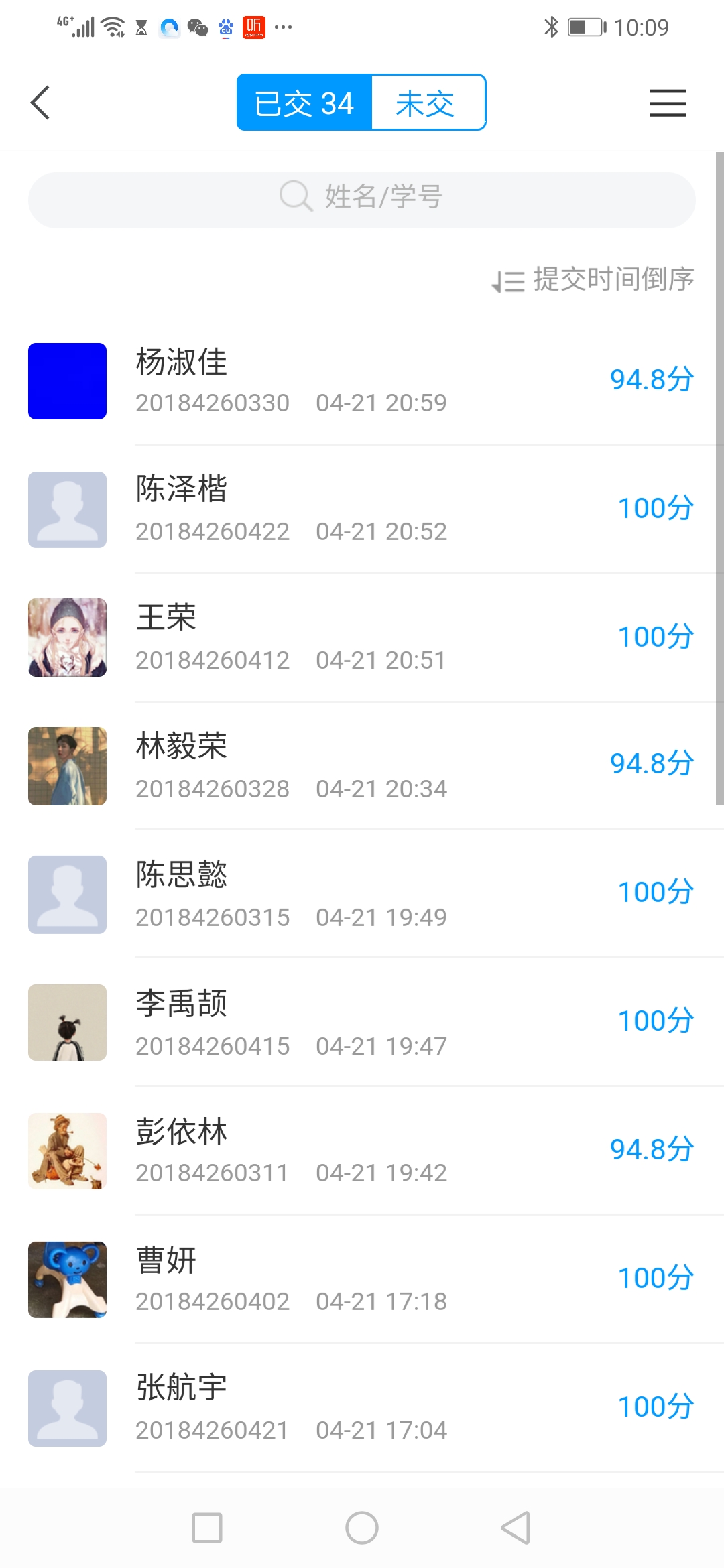
Task: Open 曹妍's submission
Action: (x=362, y=1280)
